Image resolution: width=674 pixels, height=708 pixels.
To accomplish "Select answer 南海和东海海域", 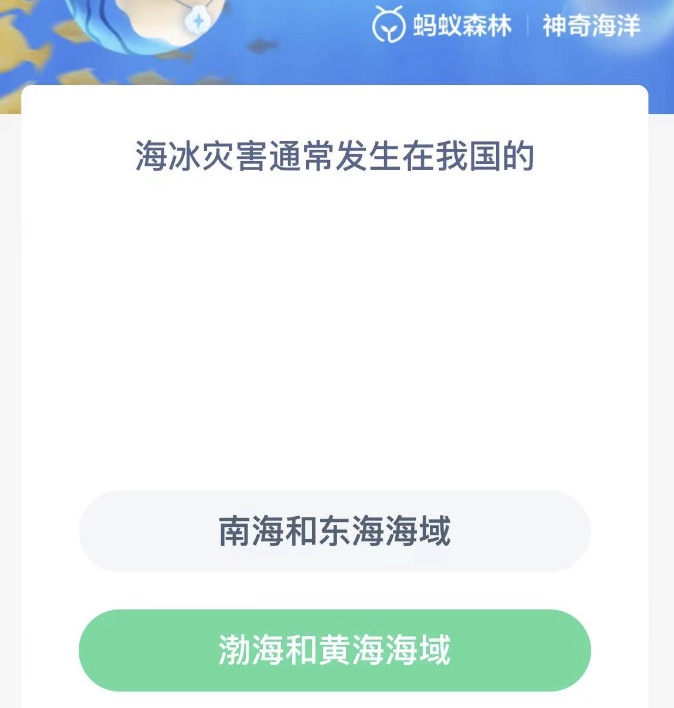I will pos(335,531).
